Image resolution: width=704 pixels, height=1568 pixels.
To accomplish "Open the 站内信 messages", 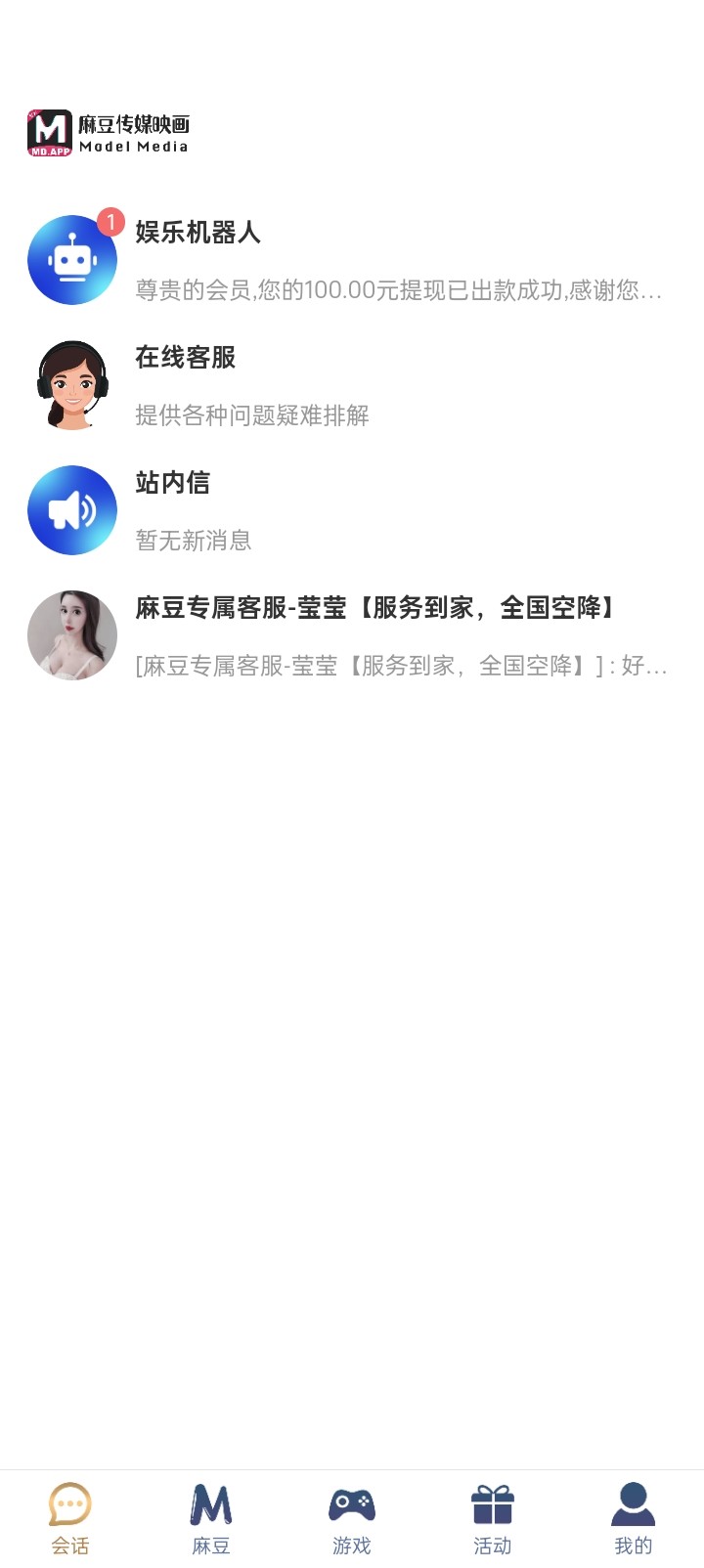I will [352, 510].
